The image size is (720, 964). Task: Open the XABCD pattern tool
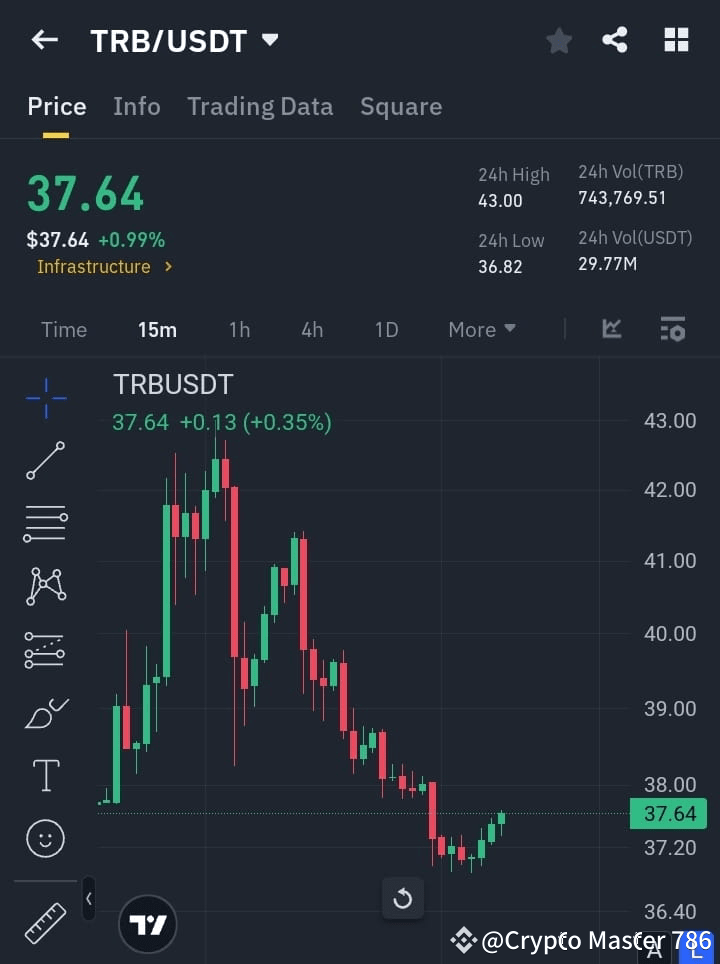44,587
